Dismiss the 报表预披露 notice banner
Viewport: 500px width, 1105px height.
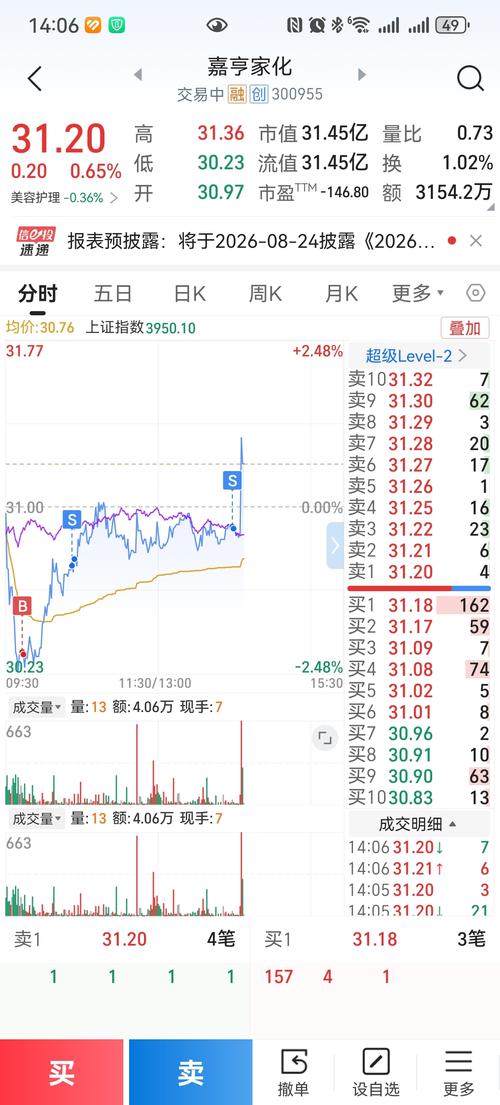click(476, 241)
